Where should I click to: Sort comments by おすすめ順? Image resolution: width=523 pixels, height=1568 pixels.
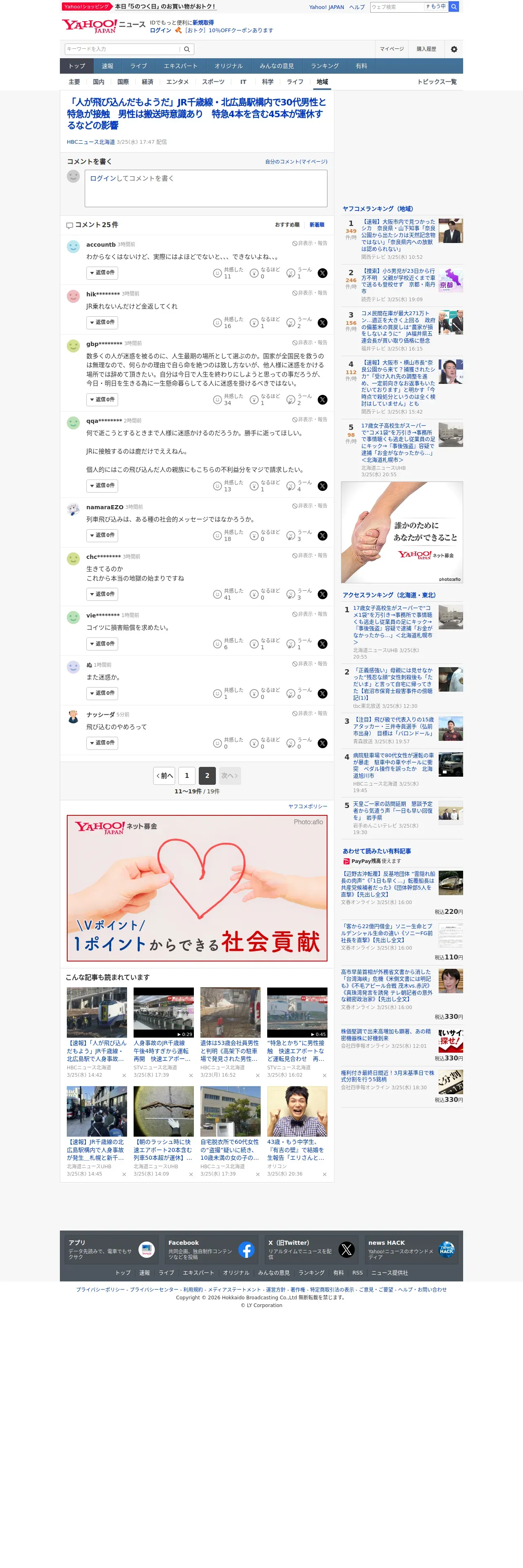287,225
